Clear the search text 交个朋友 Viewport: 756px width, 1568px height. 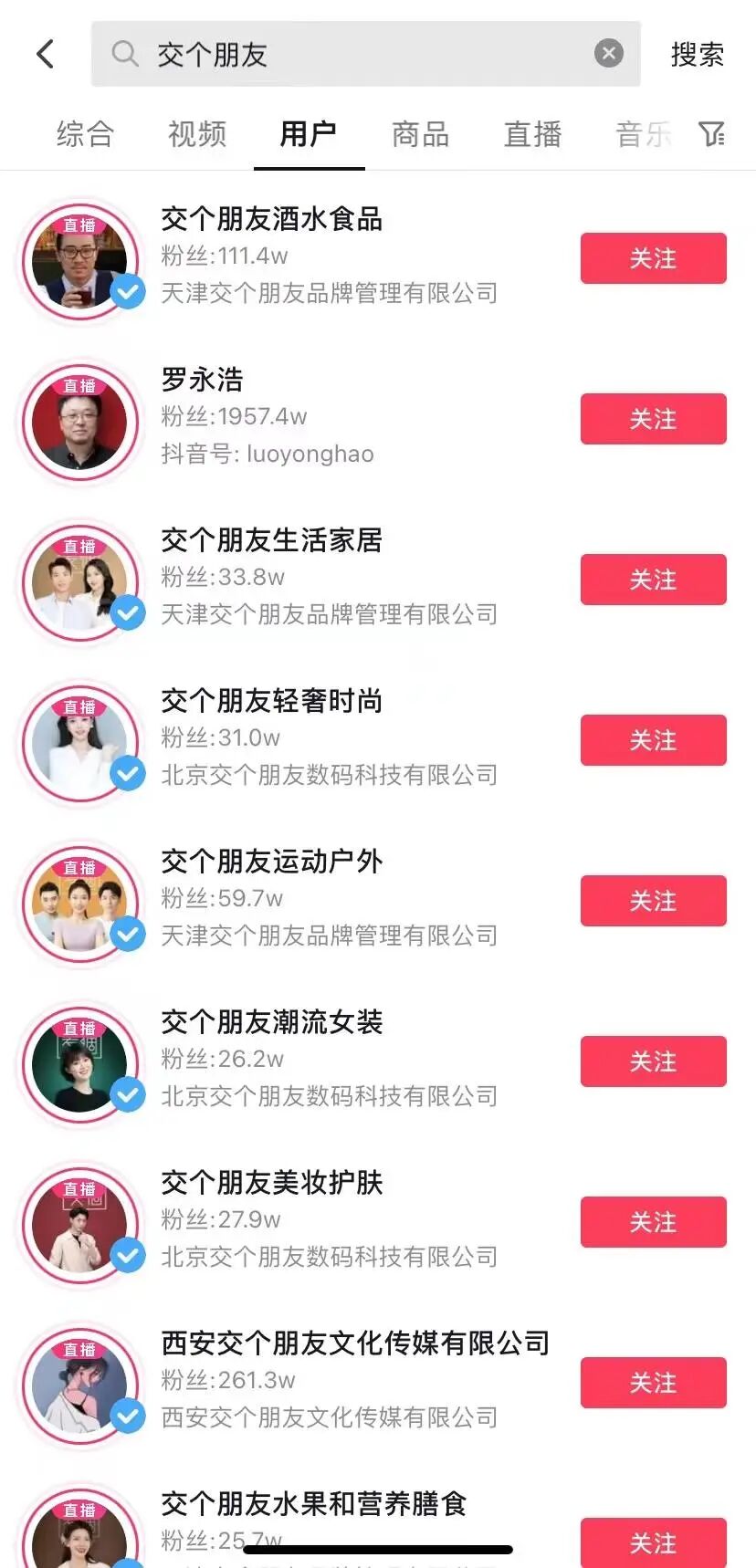pyautogui.click(x=608, y=54)
